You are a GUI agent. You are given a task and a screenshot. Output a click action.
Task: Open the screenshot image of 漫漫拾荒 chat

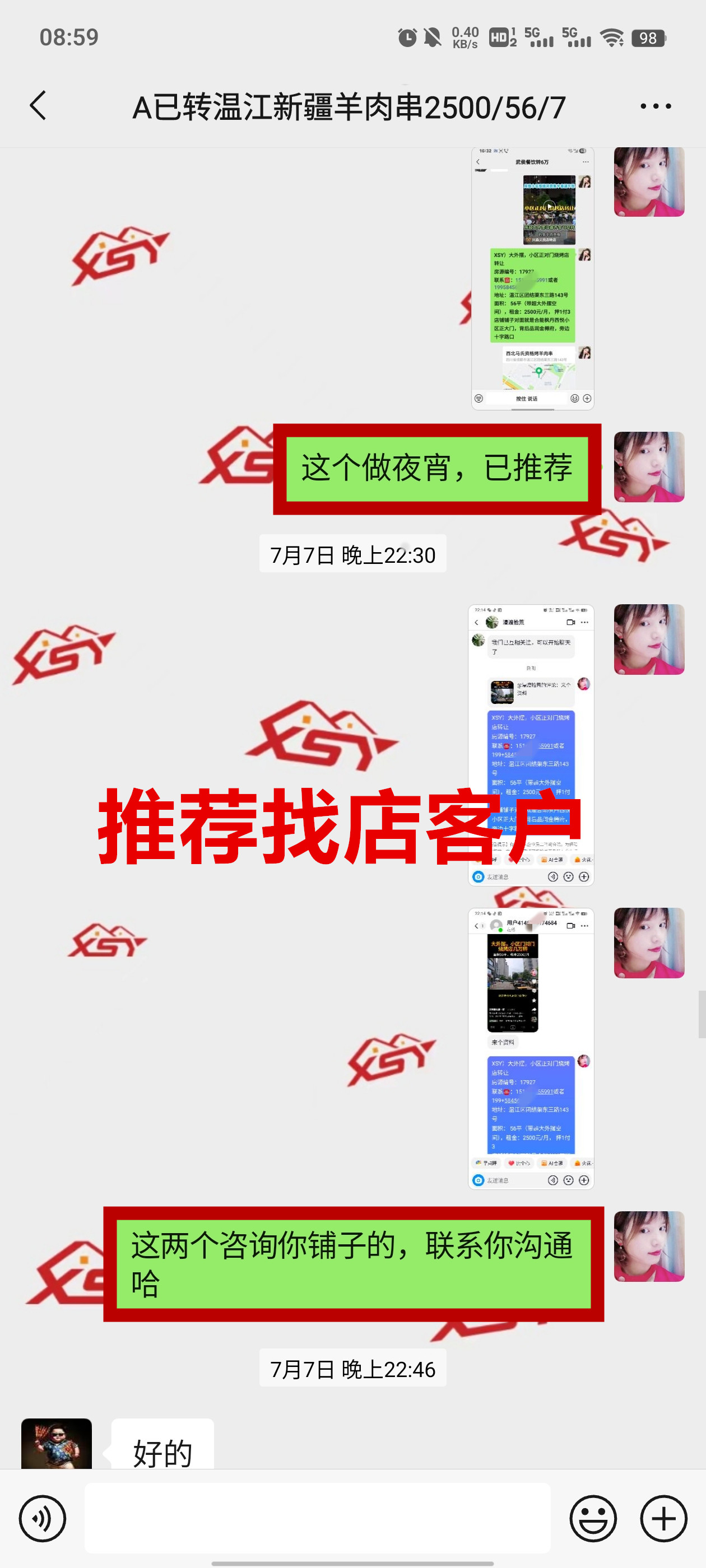pos(531,744)
